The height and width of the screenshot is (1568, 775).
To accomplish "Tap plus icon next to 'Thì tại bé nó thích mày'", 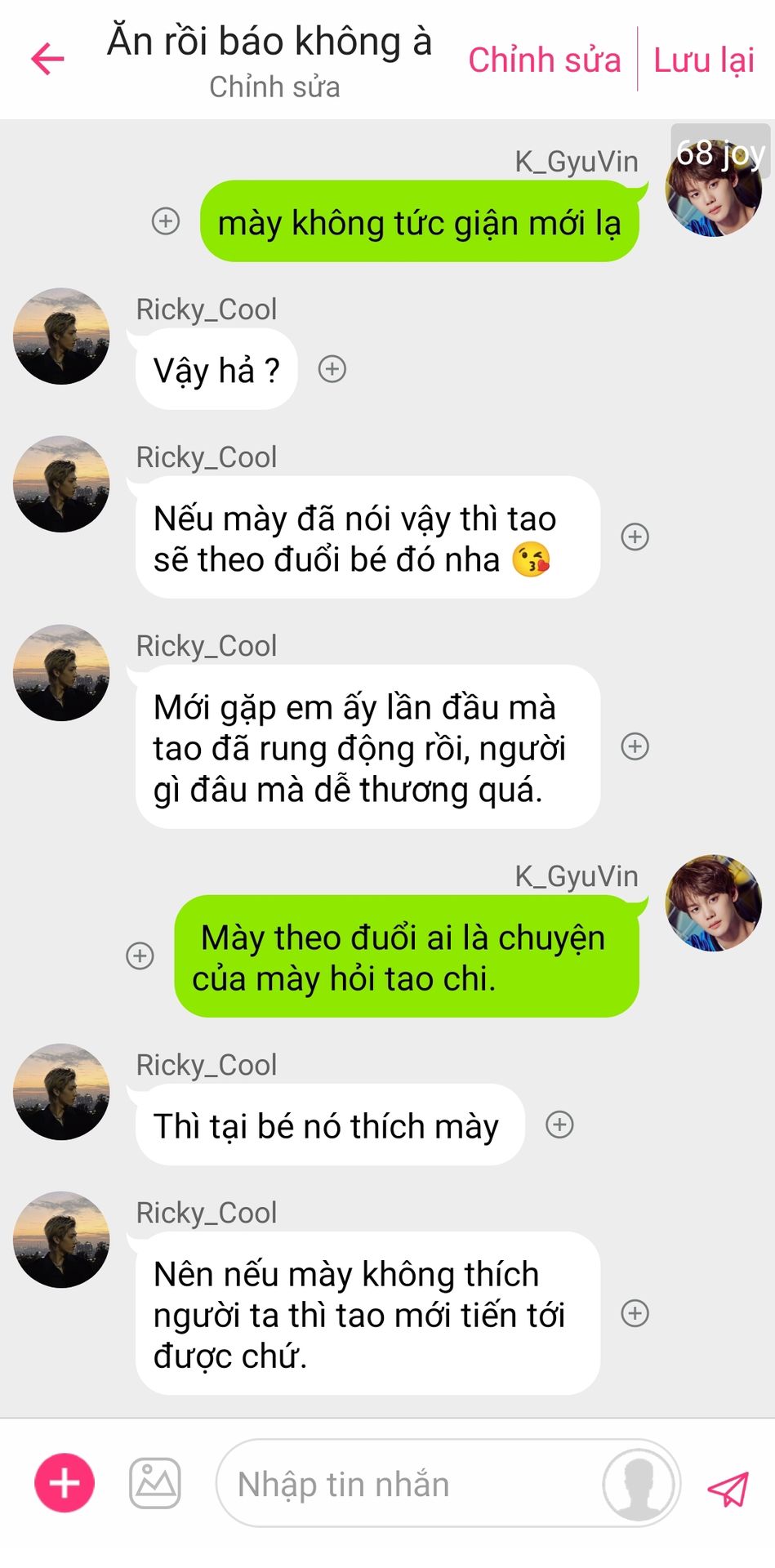I will 559,1125.
